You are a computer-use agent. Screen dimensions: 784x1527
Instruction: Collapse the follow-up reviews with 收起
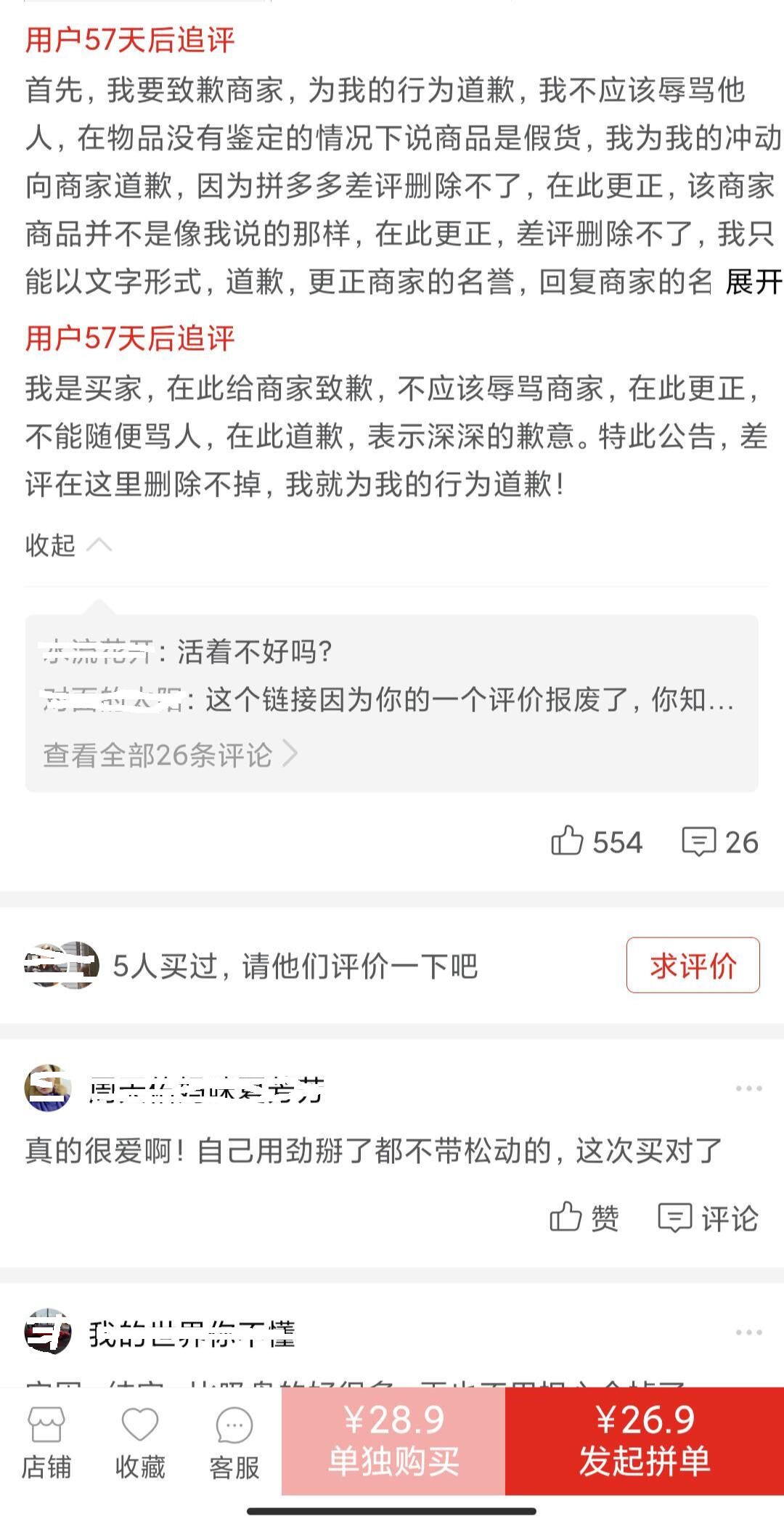coord(68,545)
